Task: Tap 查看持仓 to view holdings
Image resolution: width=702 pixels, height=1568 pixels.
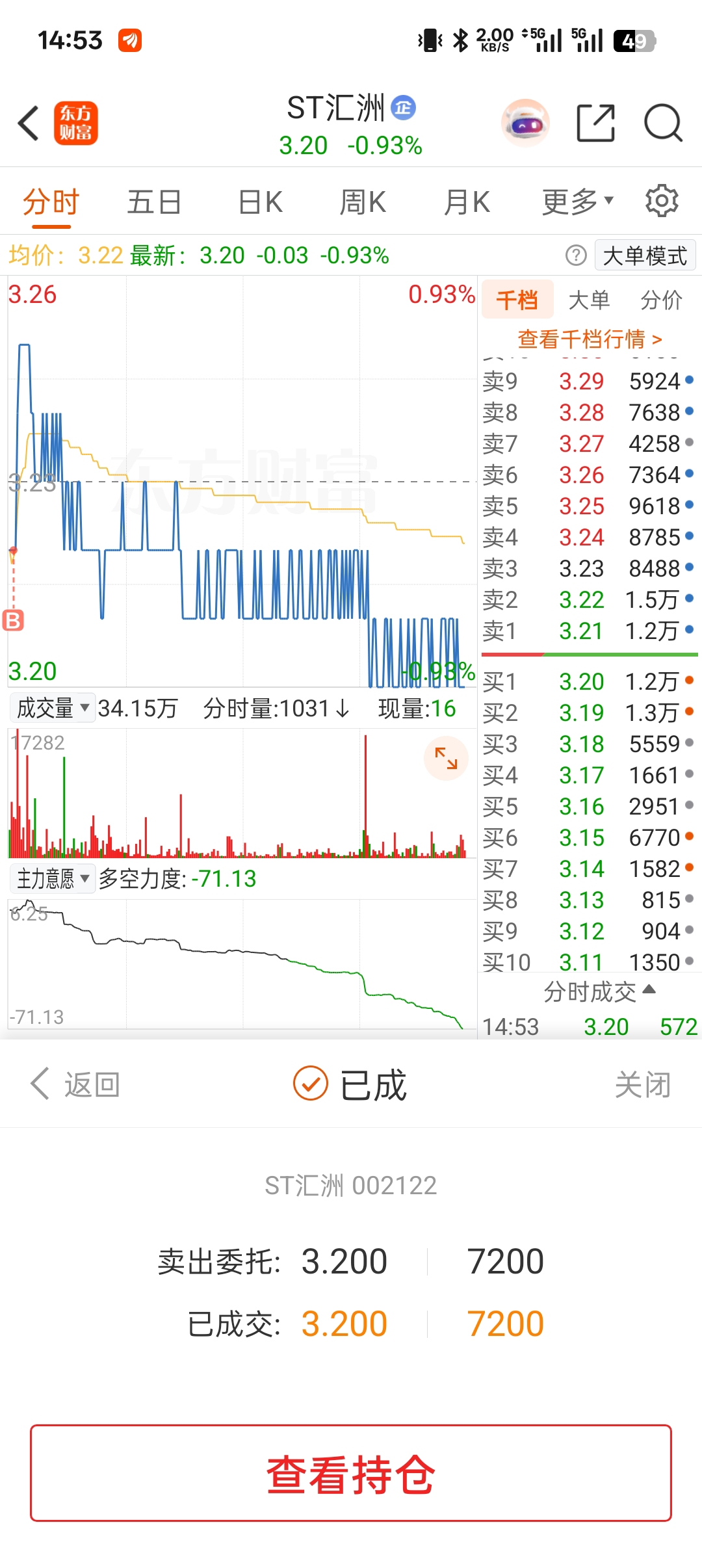Action: pyautogui.click(x=351, y=1473)
